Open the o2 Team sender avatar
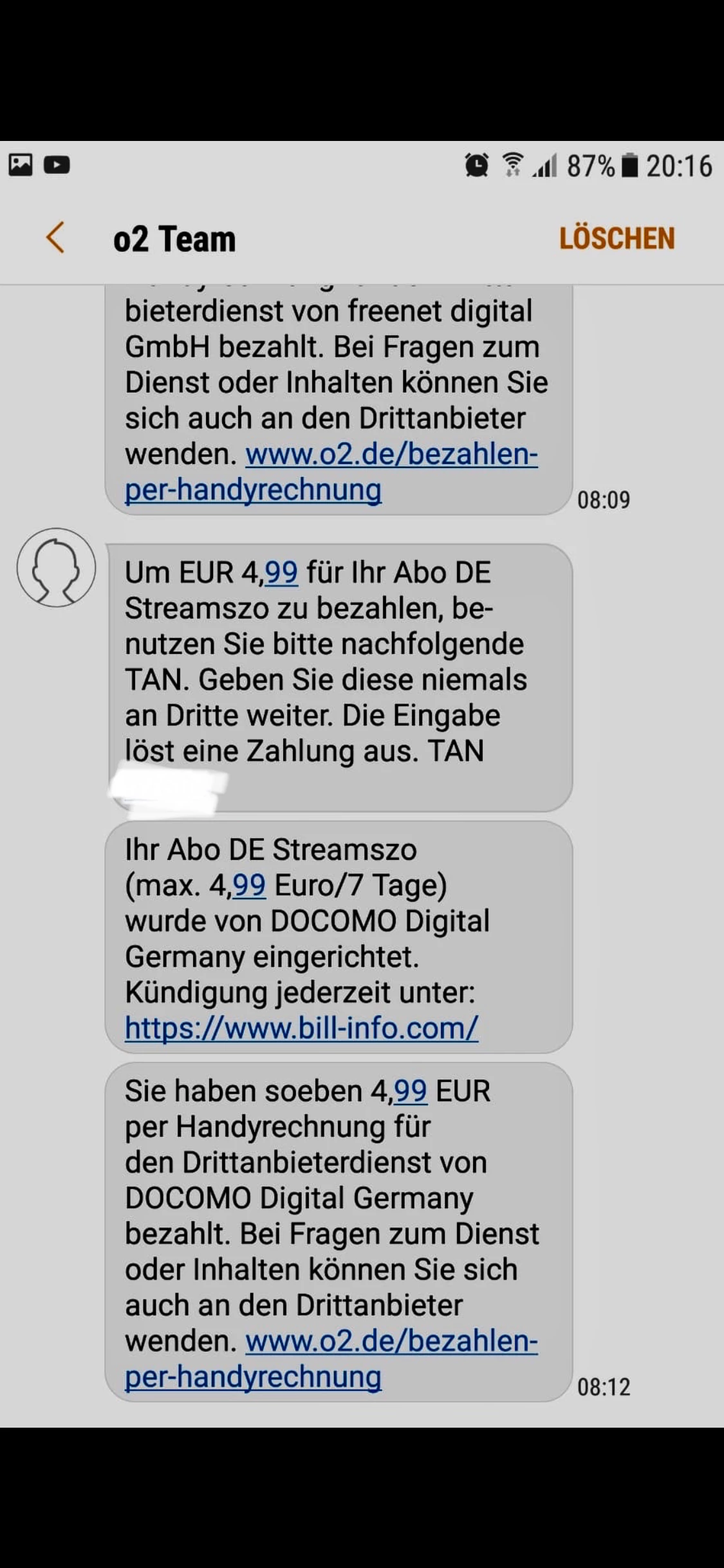This screenshot has width=724, height=1568. click(x=56, y=568)
